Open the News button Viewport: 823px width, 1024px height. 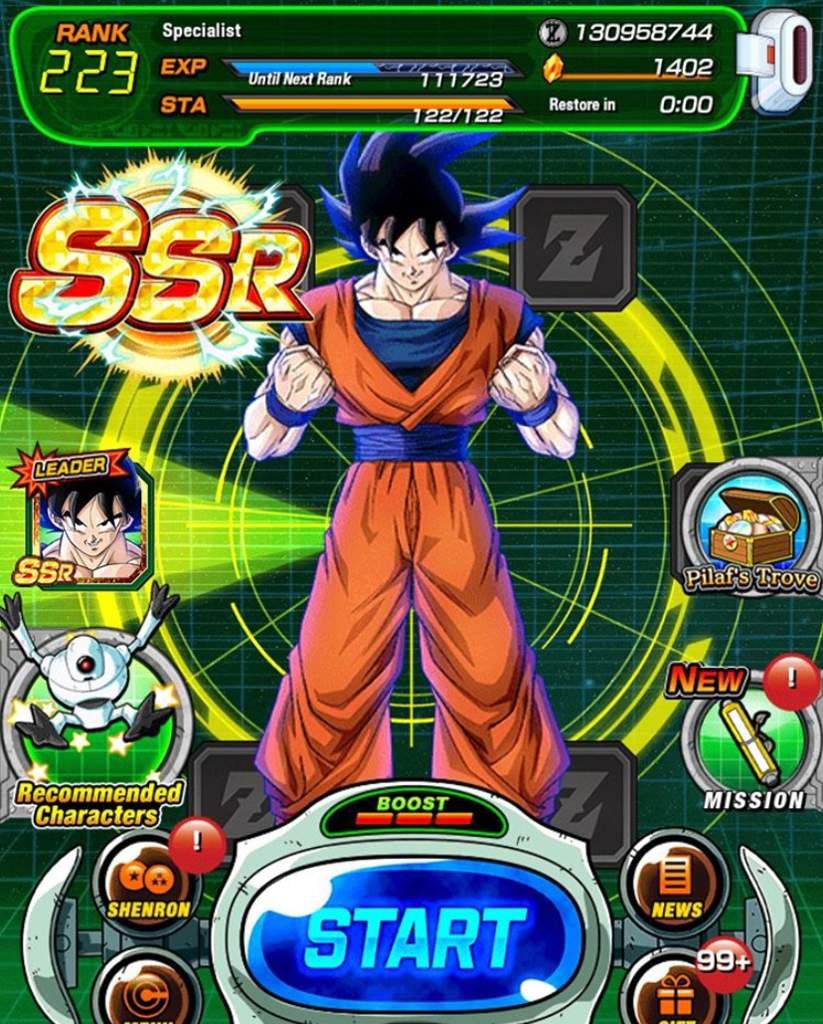click(676, 883)
